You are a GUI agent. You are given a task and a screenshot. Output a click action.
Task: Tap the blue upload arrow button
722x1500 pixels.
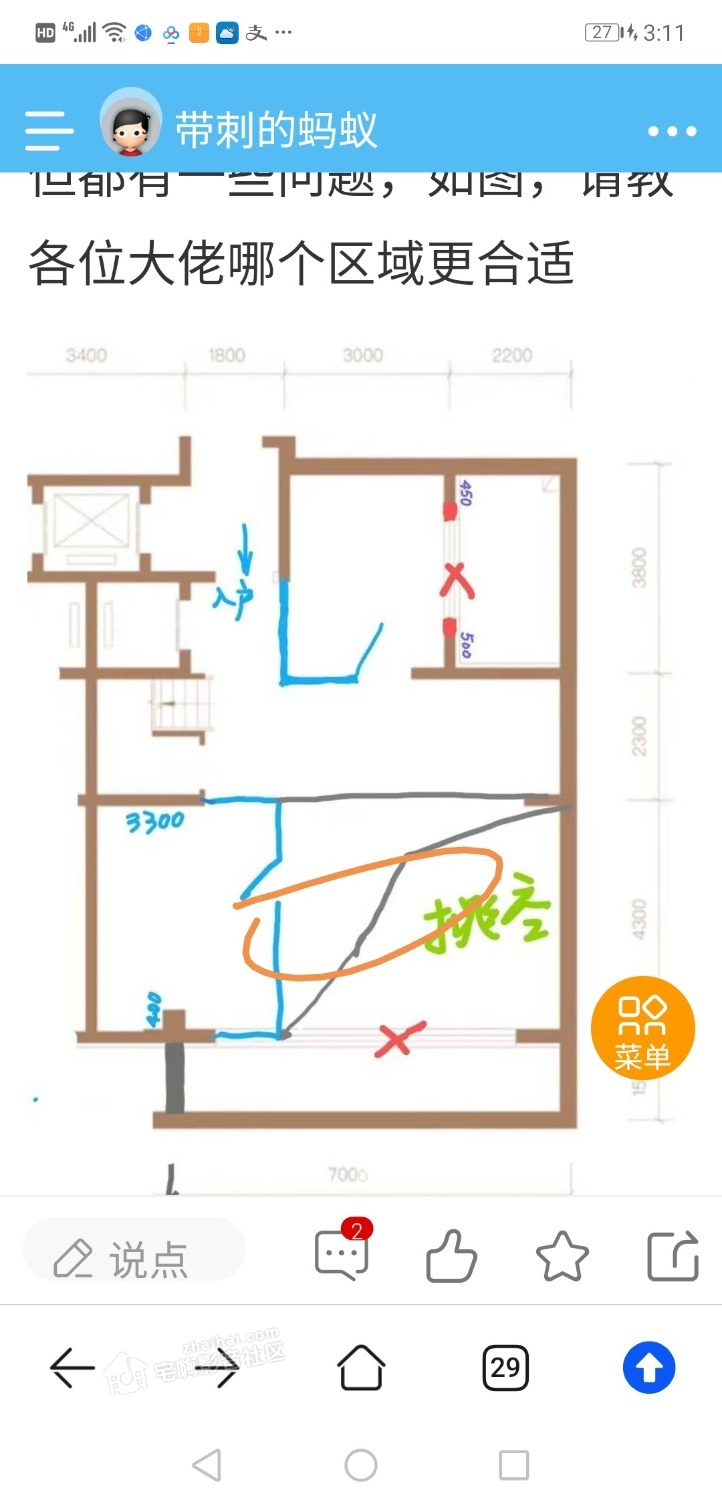(x=649, y=1367)
